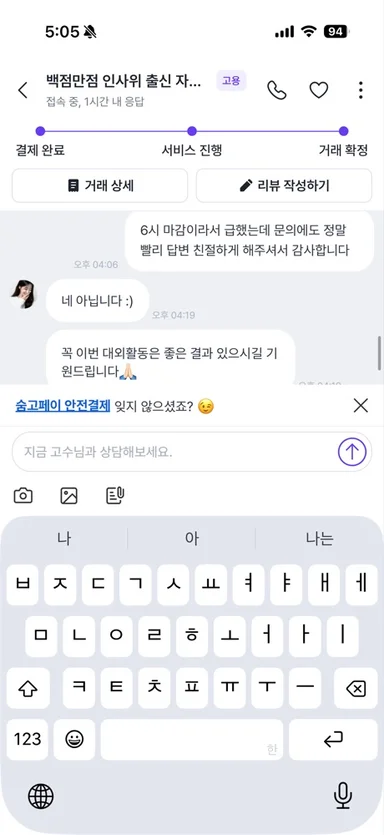Tap the backspace key on keyboard

tap(356, 689)
